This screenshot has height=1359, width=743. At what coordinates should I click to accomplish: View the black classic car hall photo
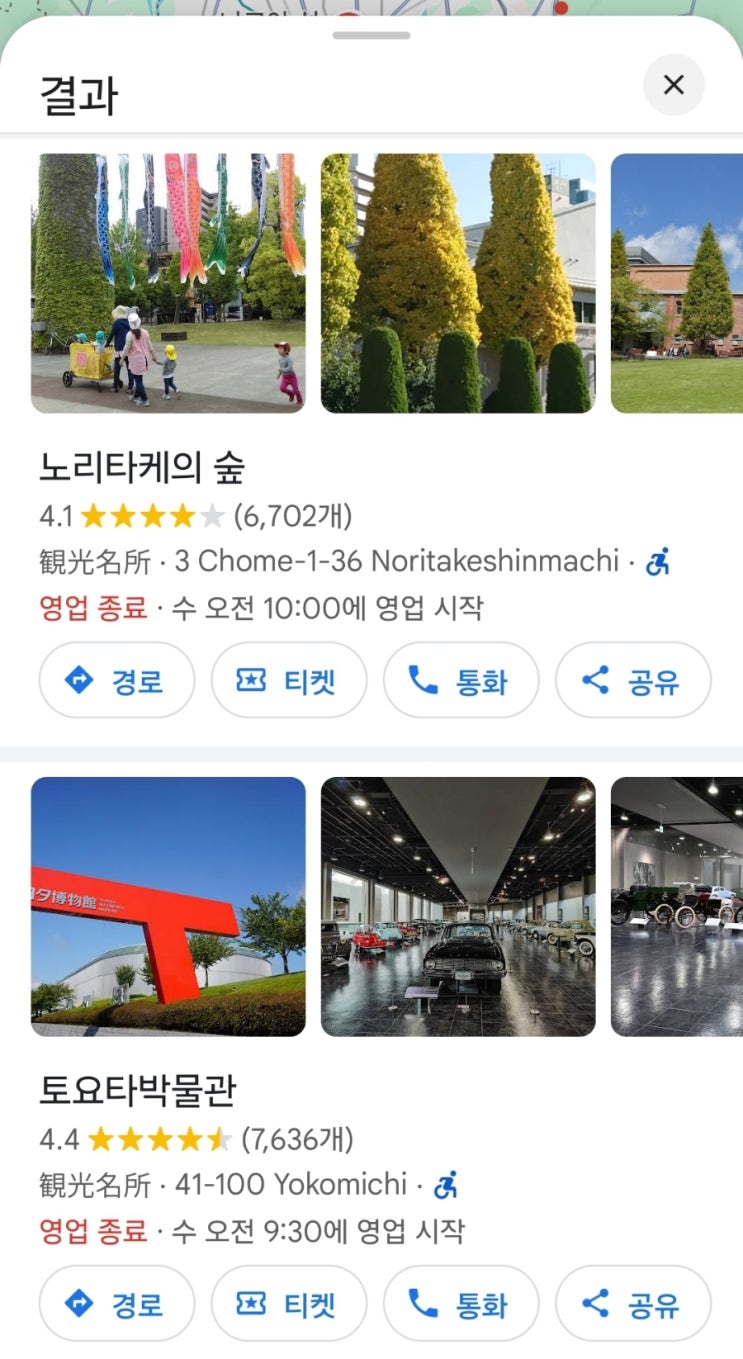pos(457,906)
